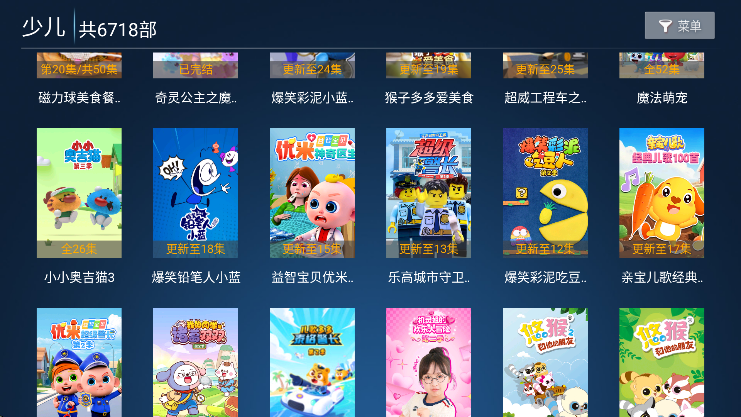Open 小小奥吉猫3 cartoon

click(79, 192)
